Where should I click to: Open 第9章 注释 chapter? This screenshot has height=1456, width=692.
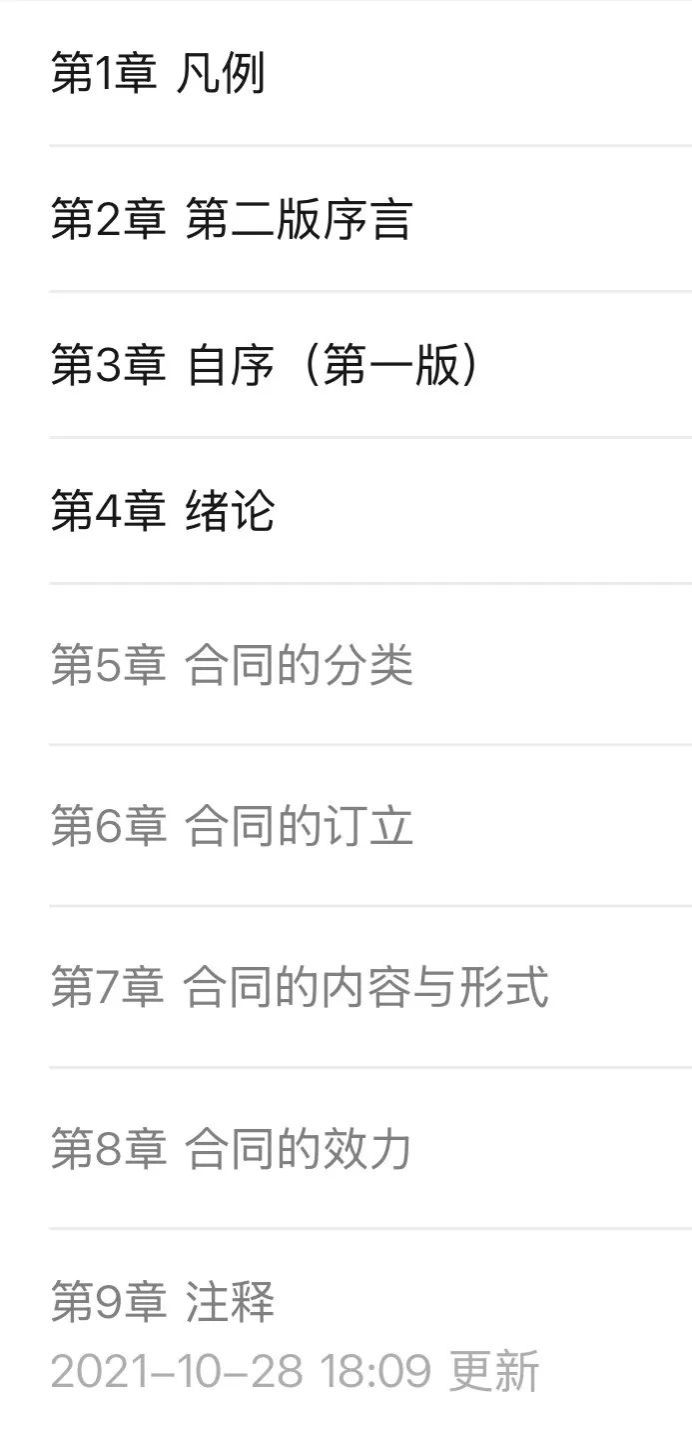tap(163, 1303)
